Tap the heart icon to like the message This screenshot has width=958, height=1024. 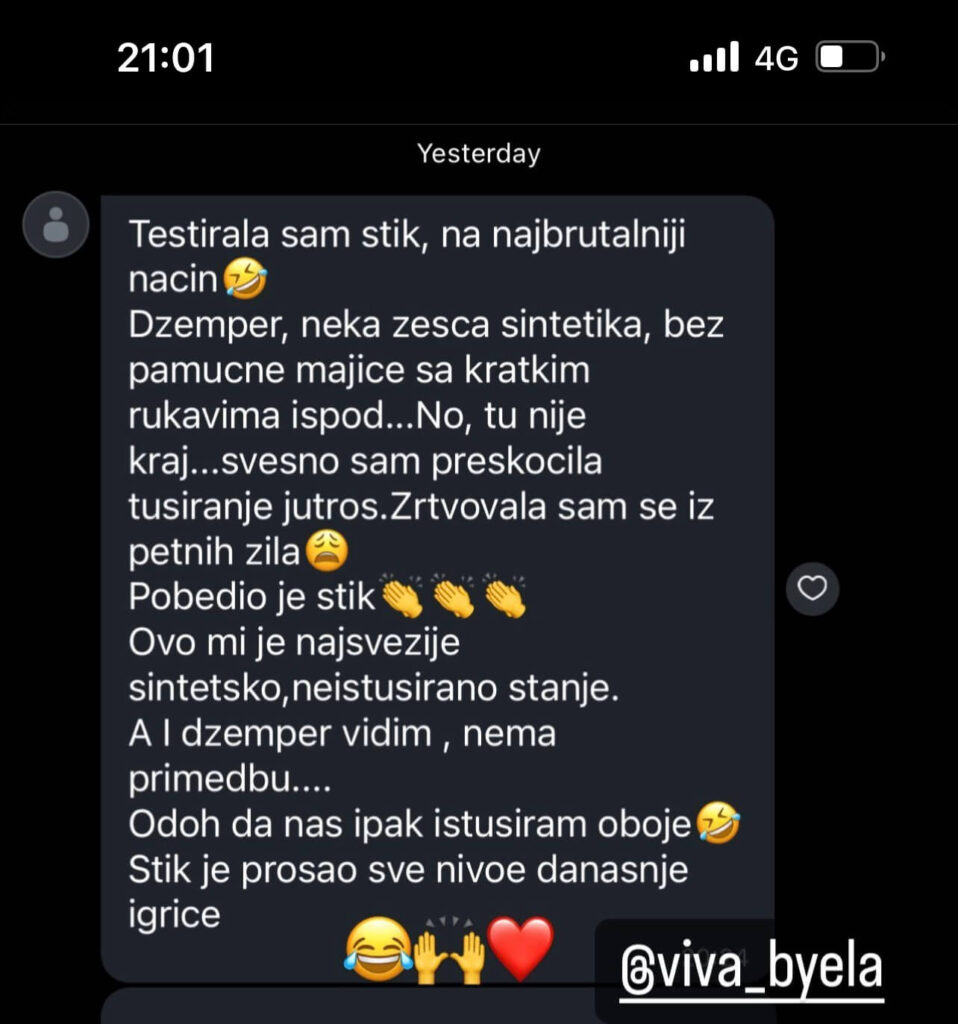[812, 589]
